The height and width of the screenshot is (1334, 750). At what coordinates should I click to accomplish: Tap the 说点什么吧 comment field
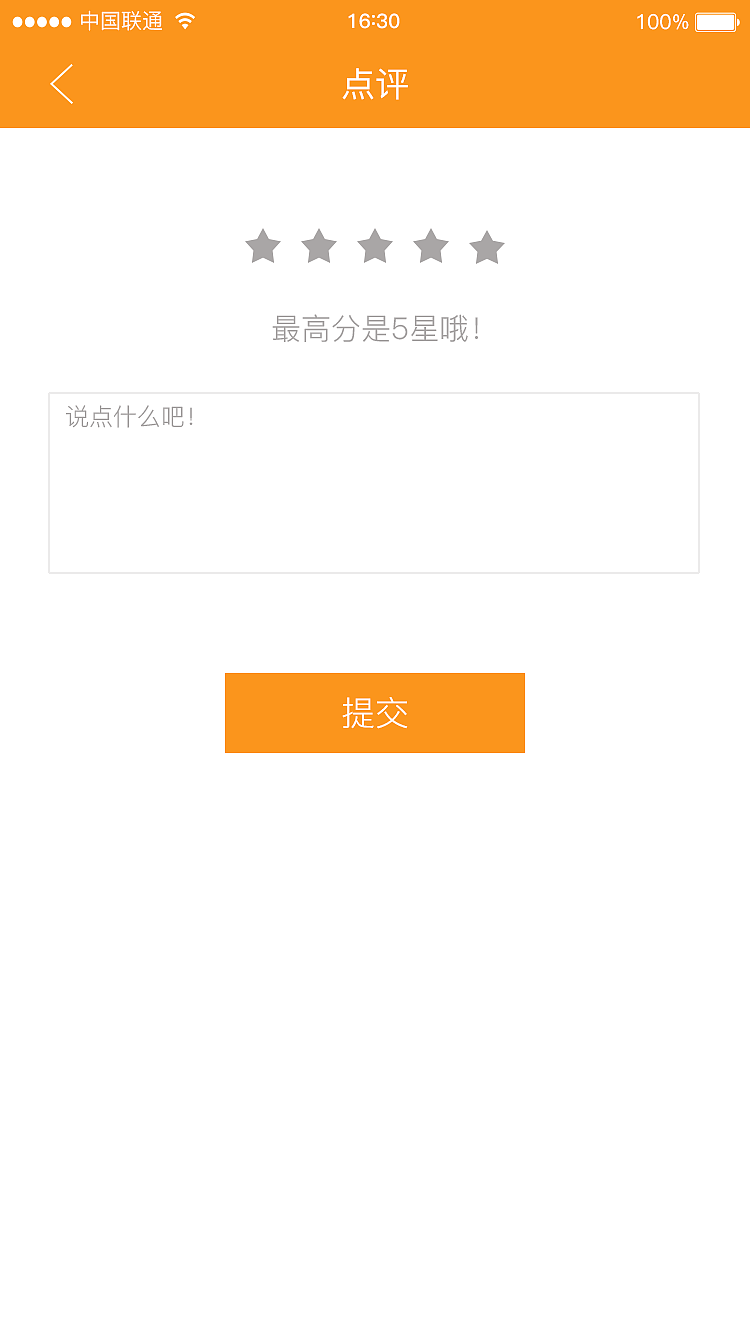(x=374, y=482)
